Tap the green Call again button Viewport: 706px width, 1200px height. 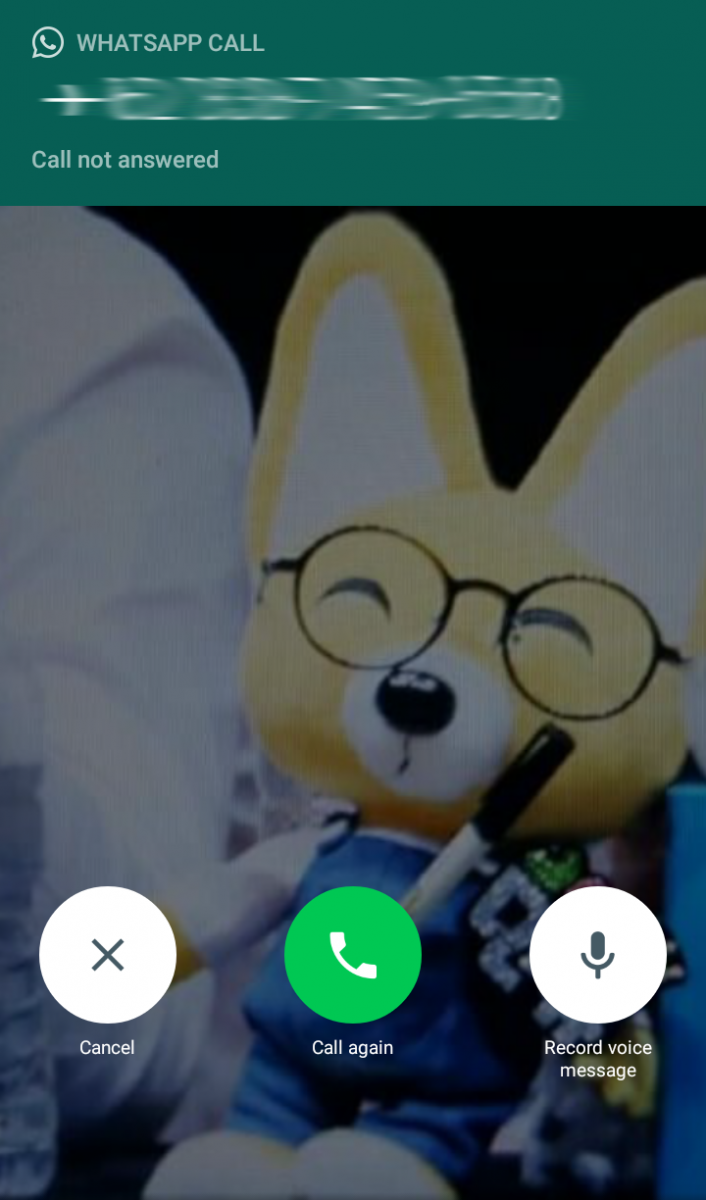pyautogui.click(x=352, y=955)
